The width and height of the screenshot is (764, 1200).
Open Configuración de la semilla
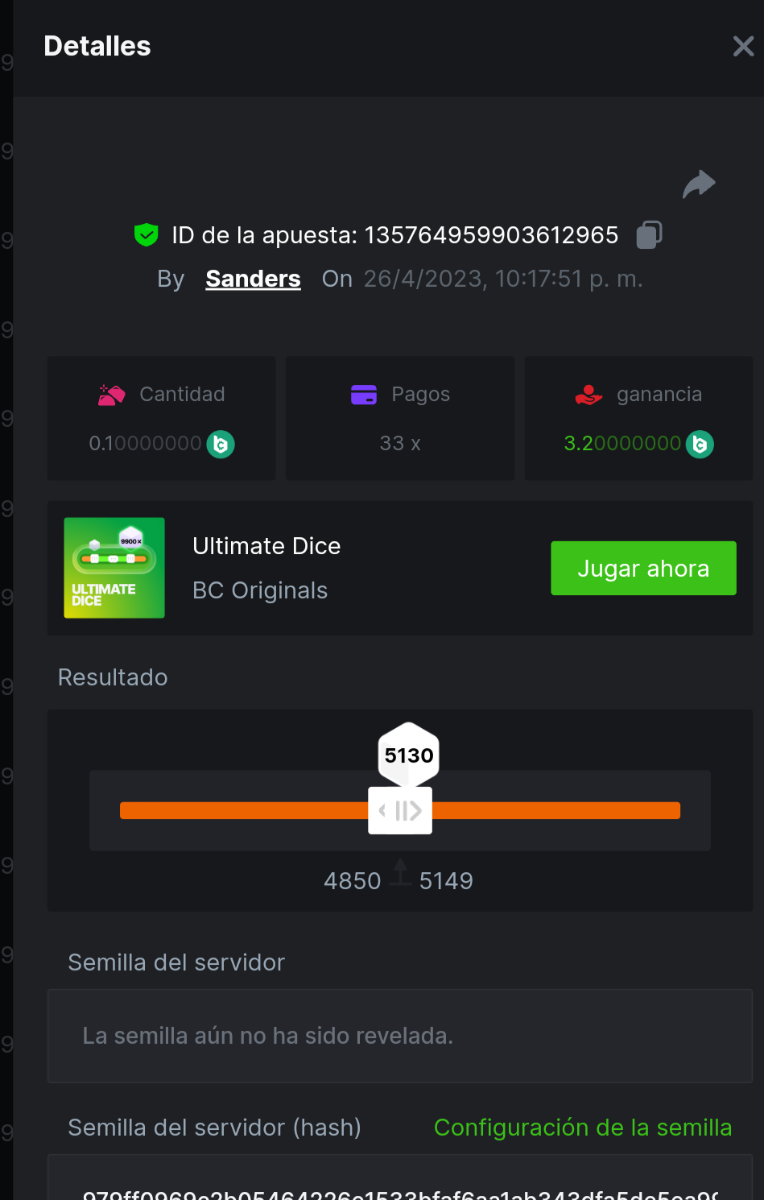pyautogui.click(x=582, y=1128)
